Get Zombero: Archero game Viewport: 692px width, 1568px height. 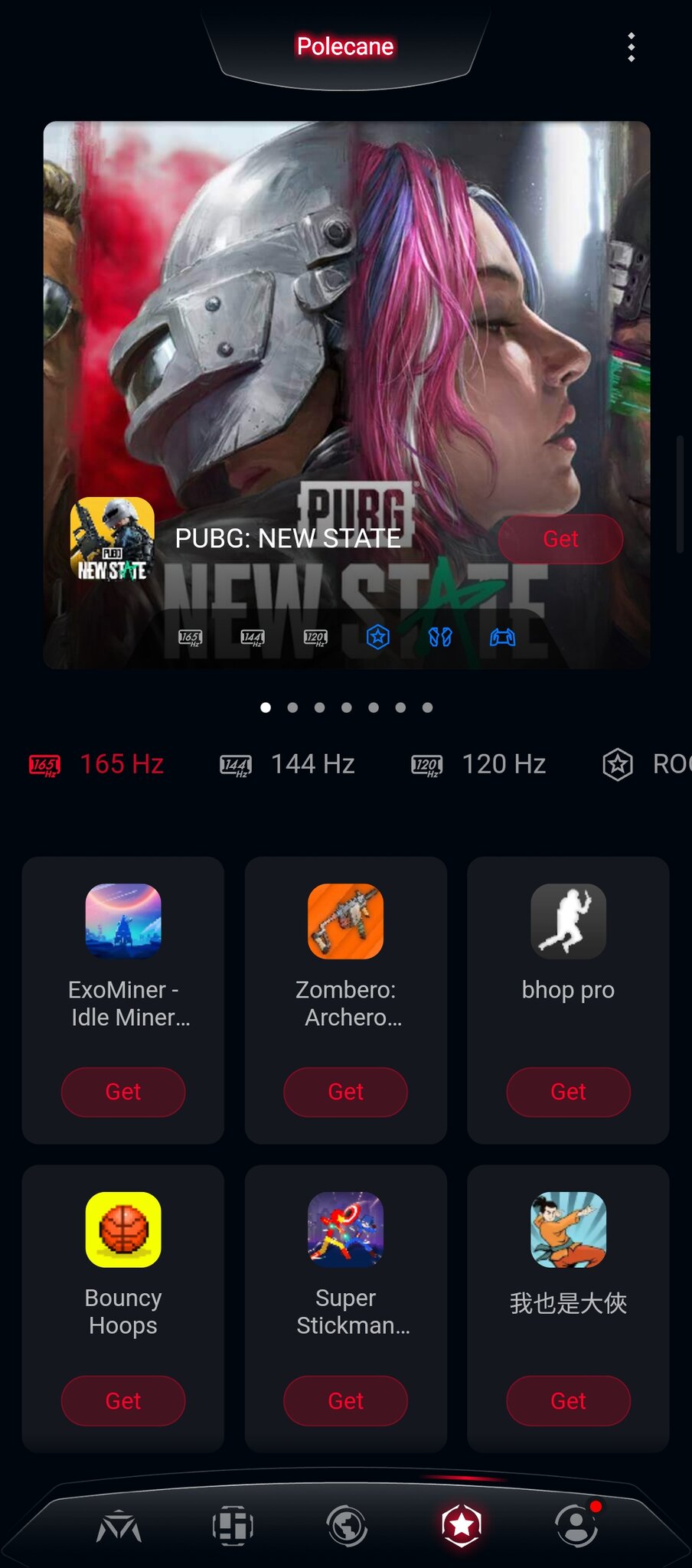click(x=345, y=1092)
